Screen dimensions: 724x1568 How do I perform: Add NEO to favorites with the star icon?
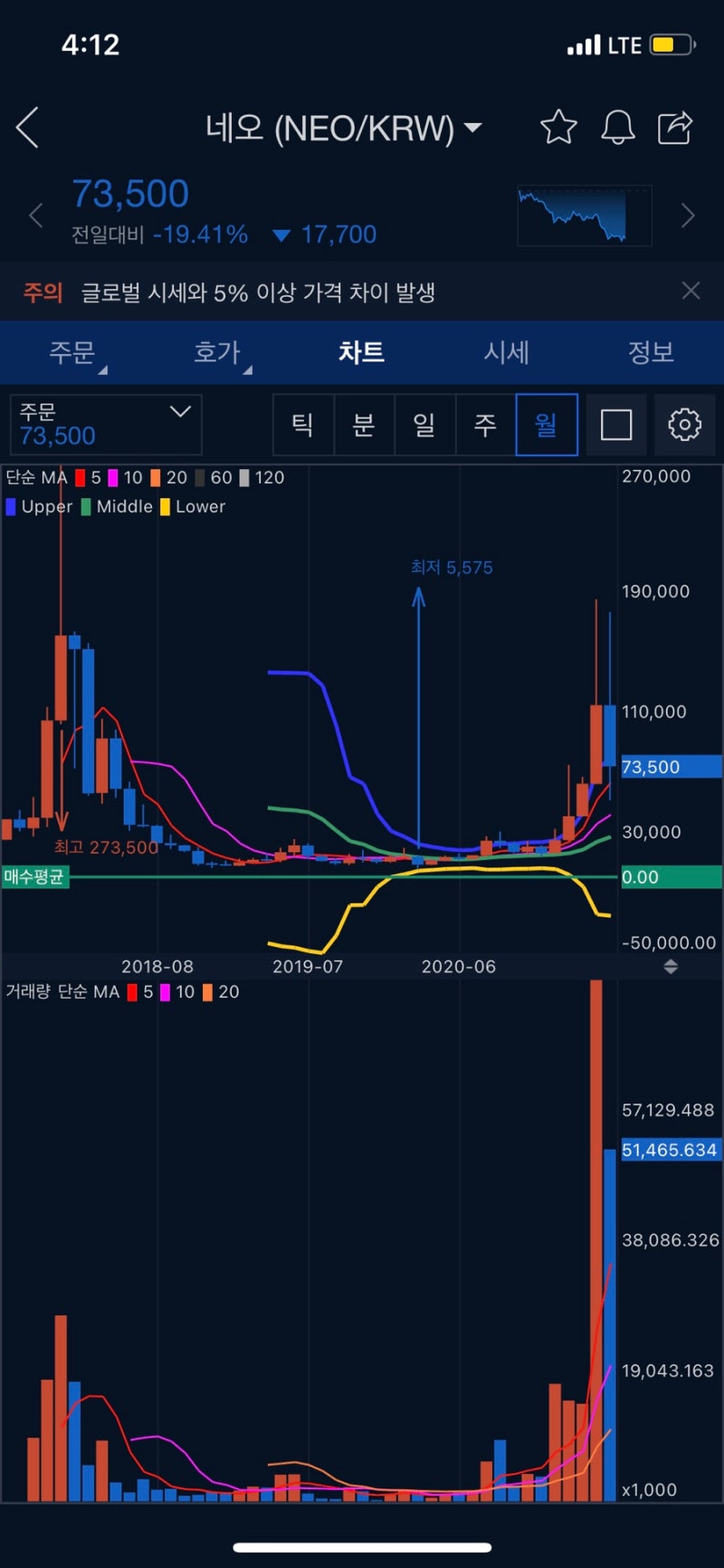(x=558, y=128)
